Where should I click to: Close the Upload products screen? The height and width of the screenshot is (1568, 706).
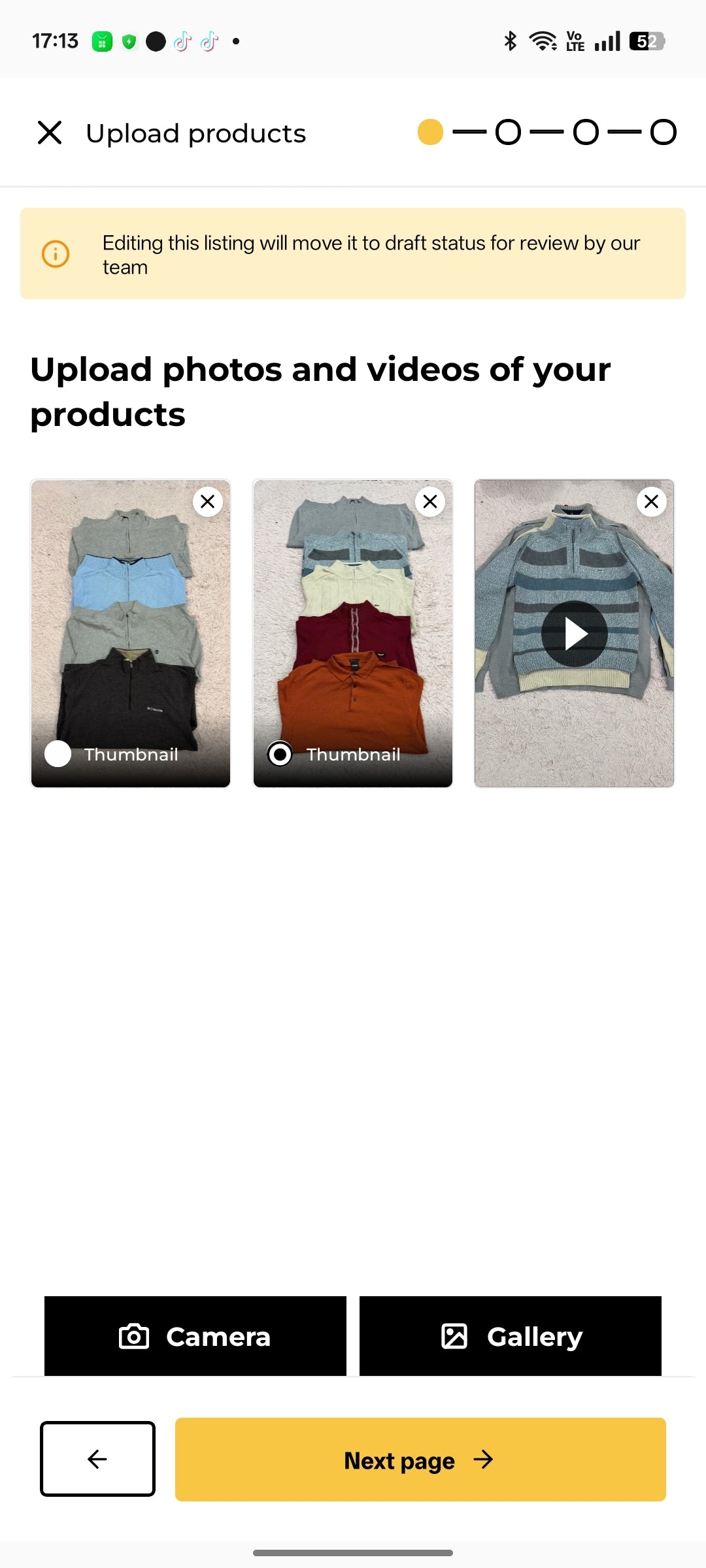(x=50, y=133)
